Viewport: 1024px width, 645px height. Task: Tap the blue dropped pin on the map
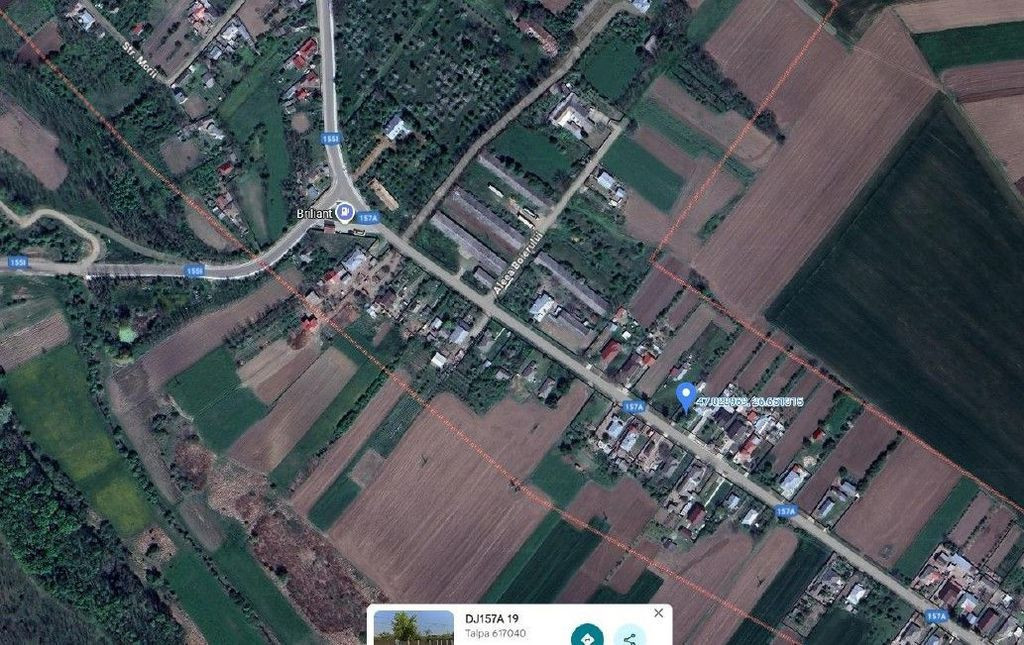(686, 396)
